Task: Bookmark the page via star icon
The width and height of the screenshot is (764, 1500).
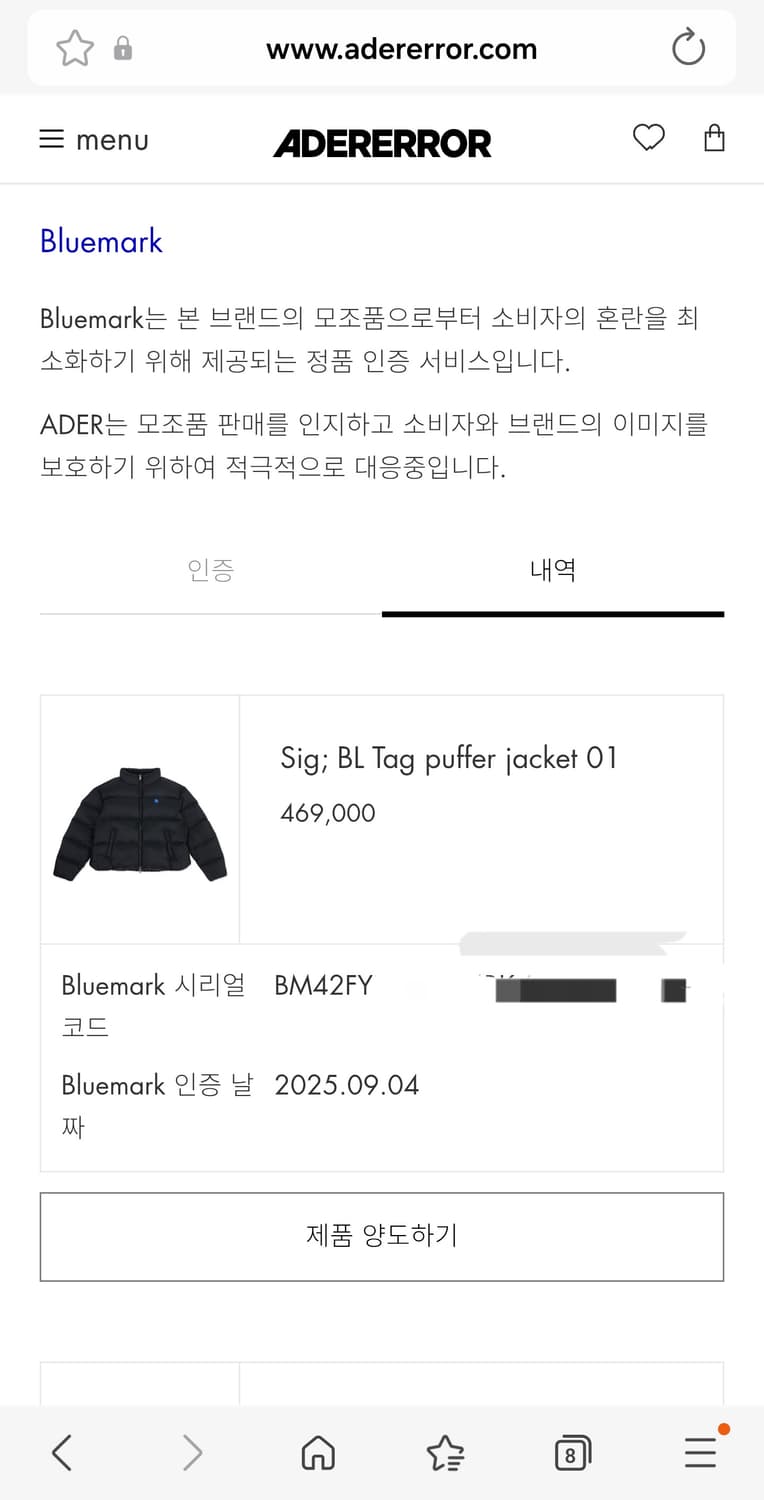Action: (75, 47)
